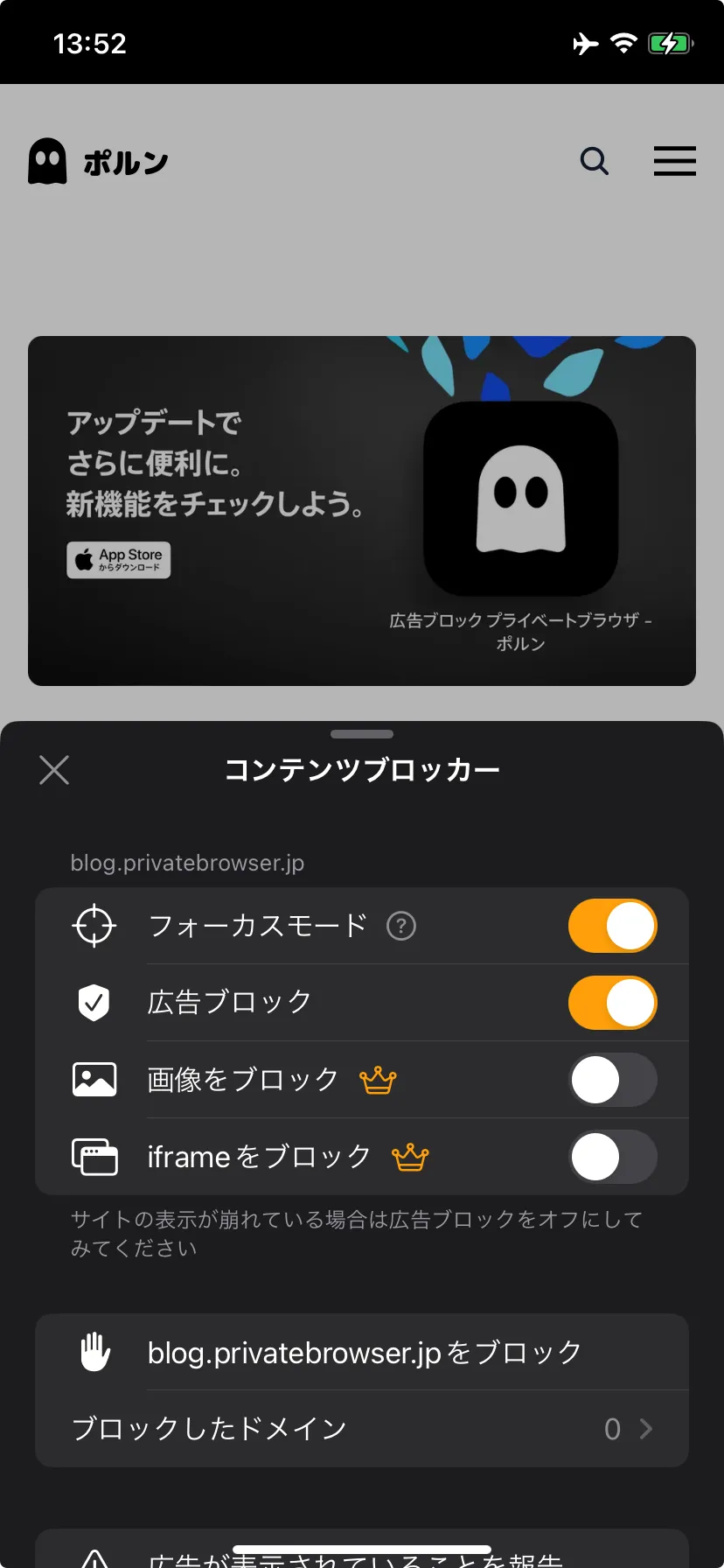The image size is (724, 1568).
Task: Enable the 画像をブロック switch
Action: (x=612, y=1080)
